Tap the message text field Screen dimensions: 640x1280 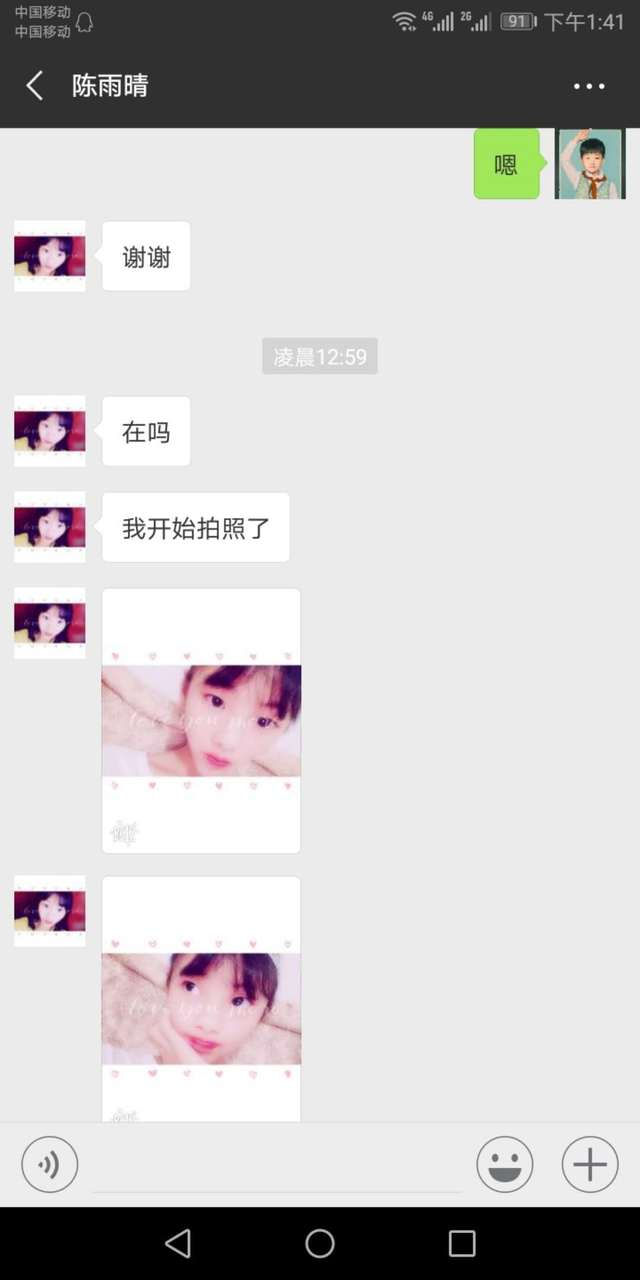click(276, 1166)
